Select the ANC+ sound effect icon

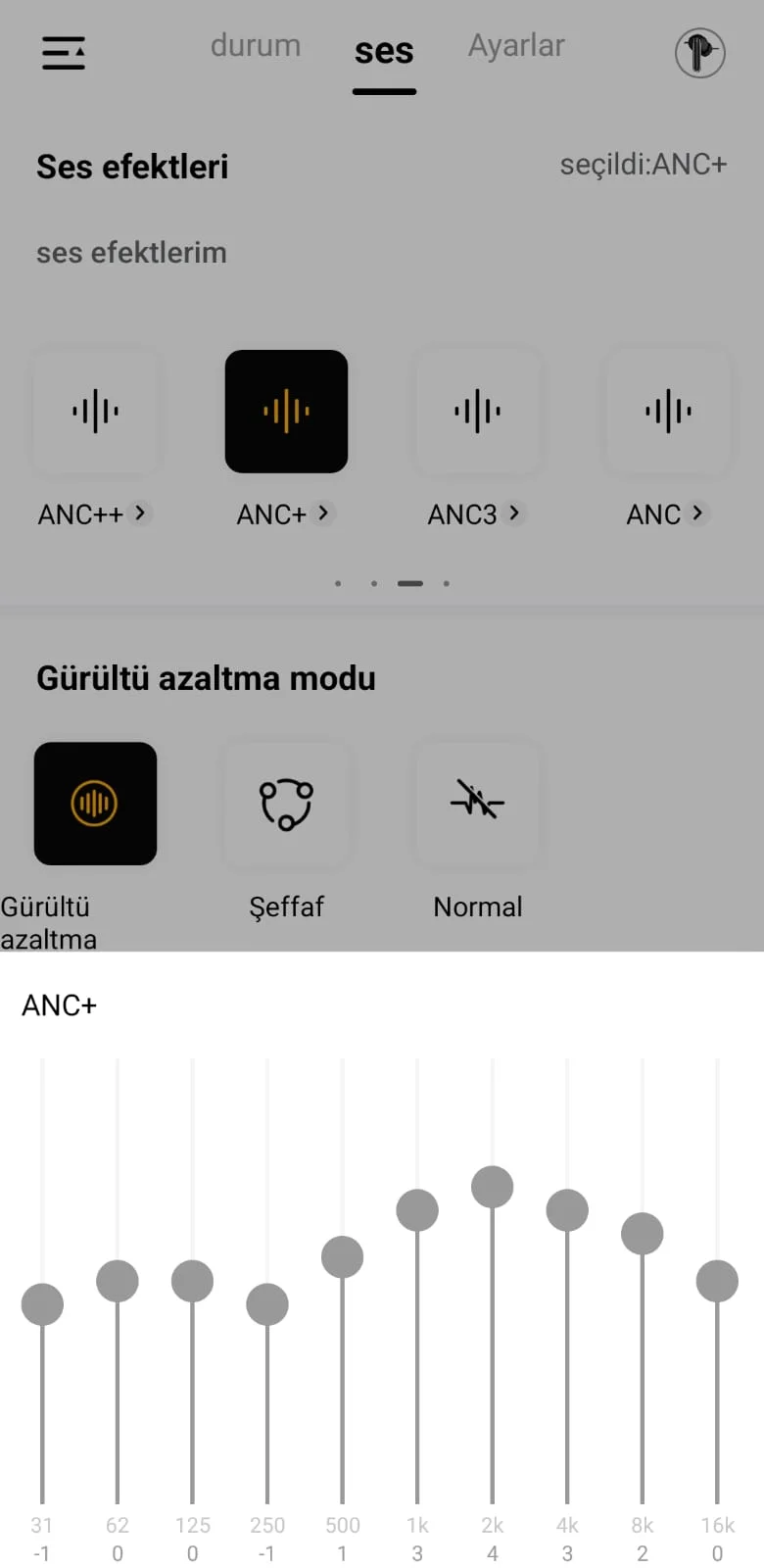[x=286, y=412]
